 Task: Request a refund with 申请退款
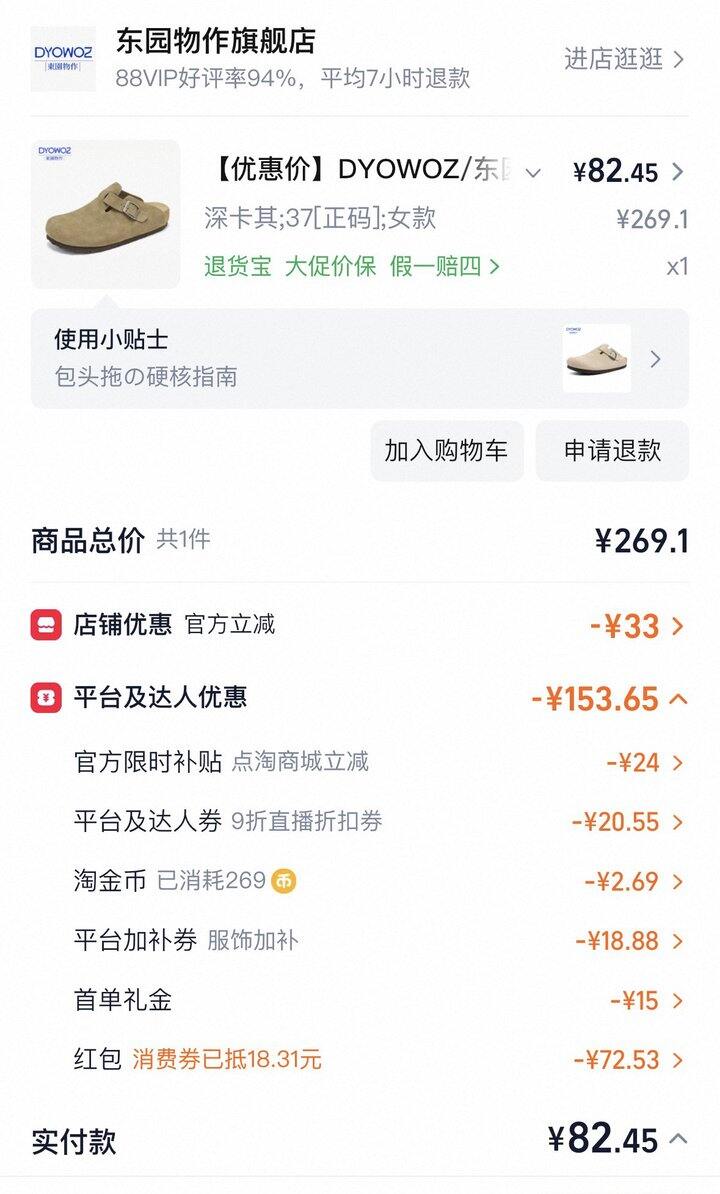(612, 451)
